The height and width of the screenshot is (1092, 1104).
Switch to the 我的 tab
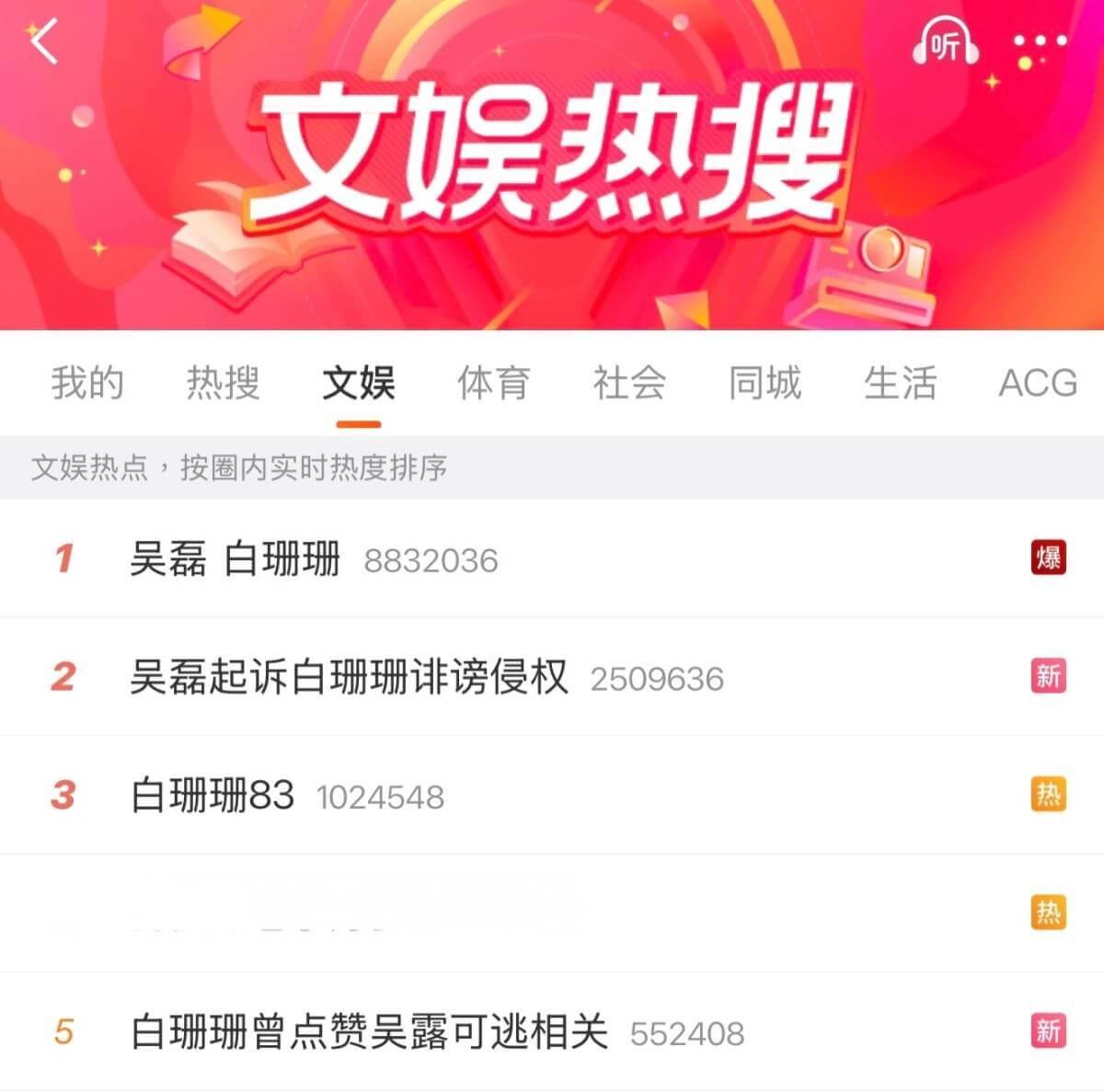[87, 383]
